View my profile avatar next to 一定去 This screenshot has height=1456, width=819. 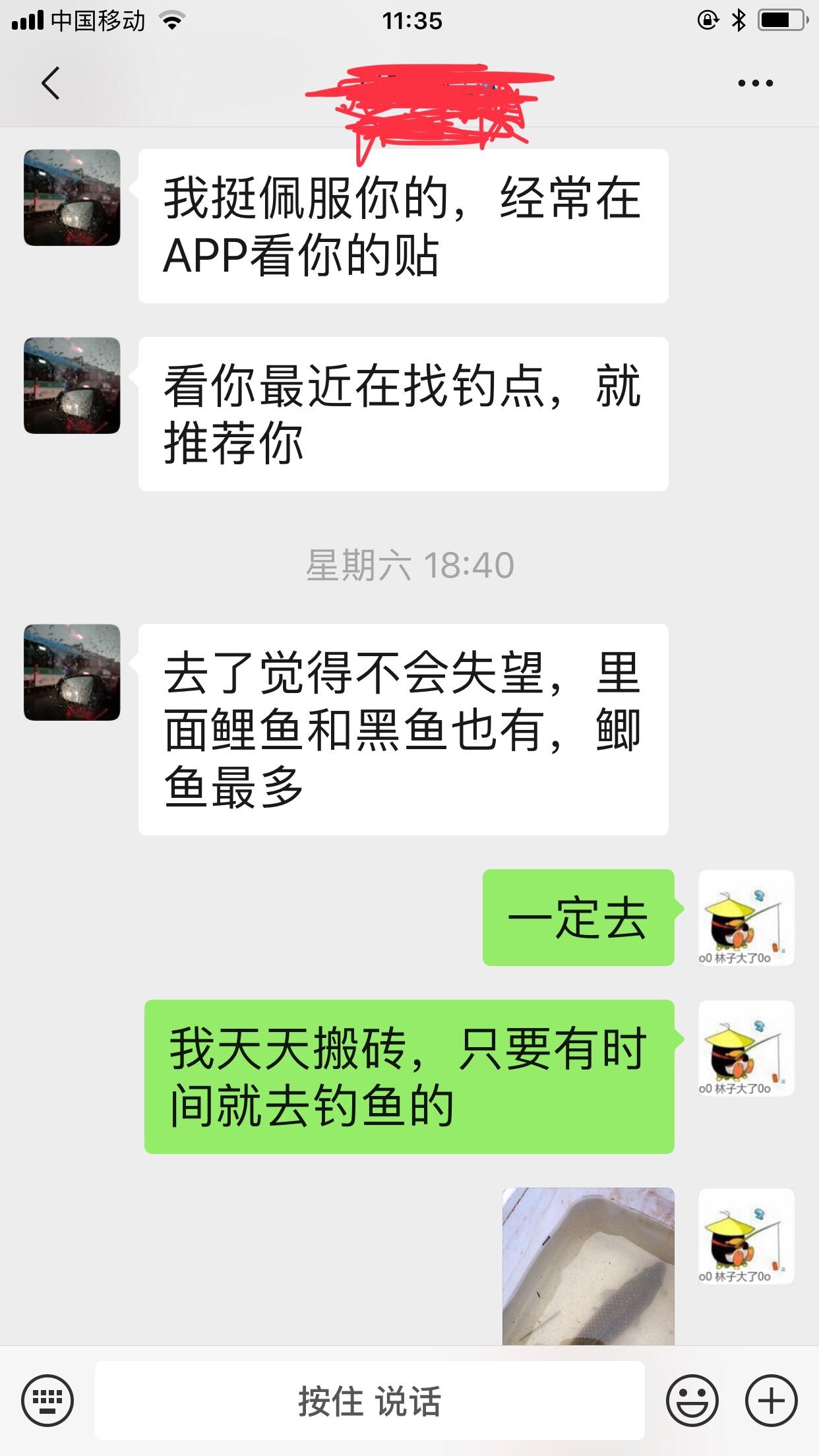[746, 917]
